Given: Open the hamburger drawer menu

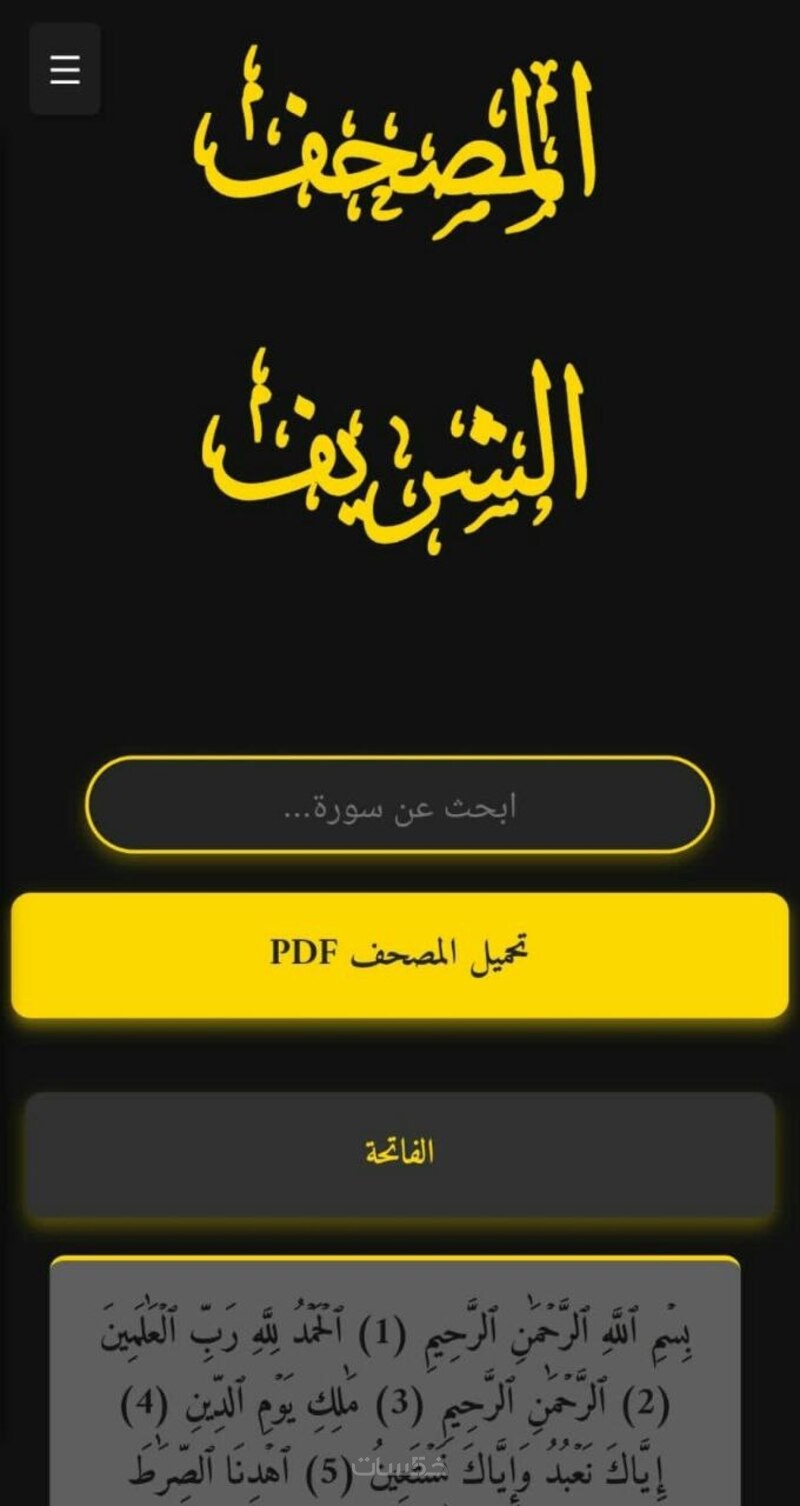Looking at the screenshot, I should pos(65,69).
